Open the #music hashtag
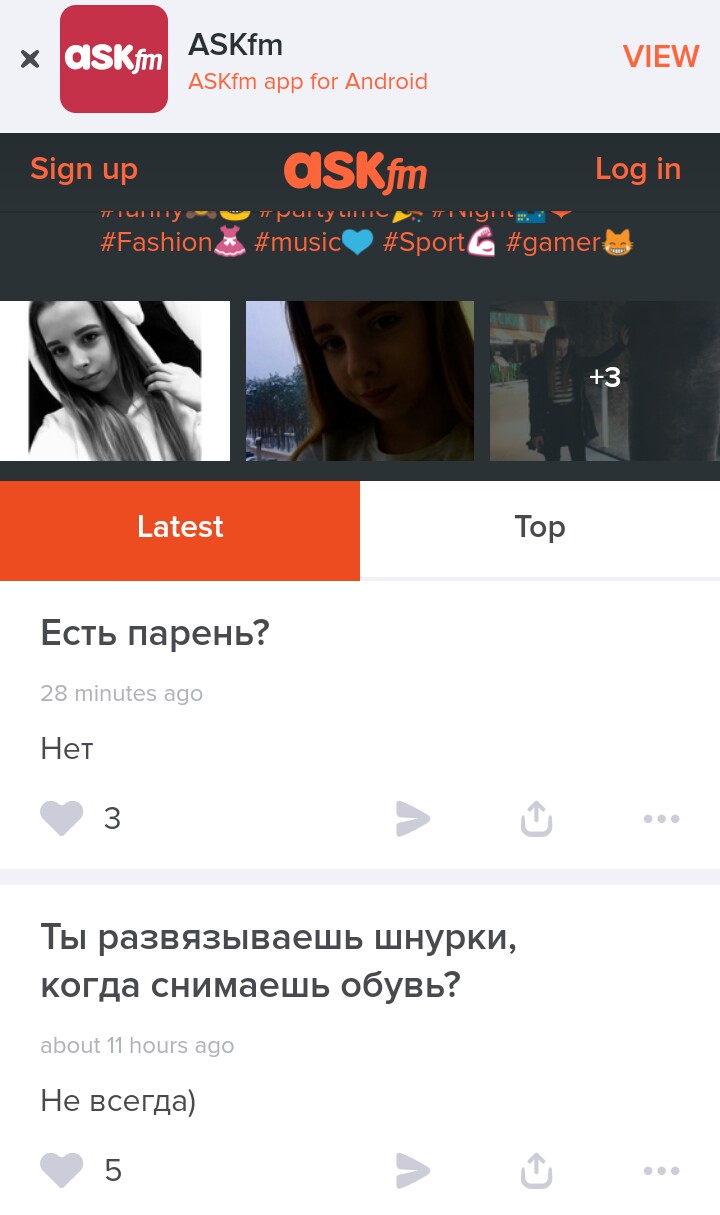 (313, 242)
